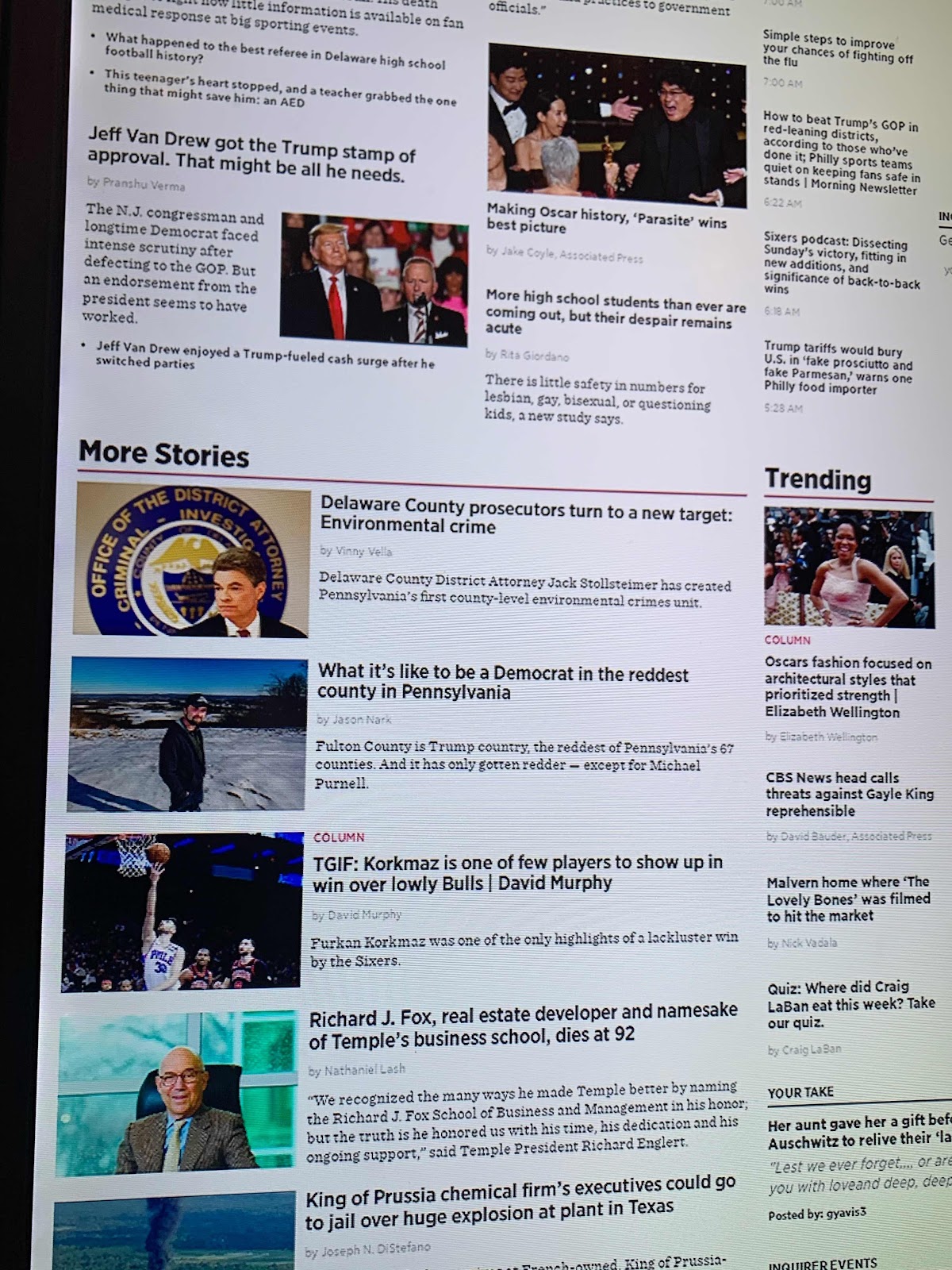Open the Jeff Van Drew Trump approval headline
Viewport: 952px width, 1270px height.
click(250, 155)
